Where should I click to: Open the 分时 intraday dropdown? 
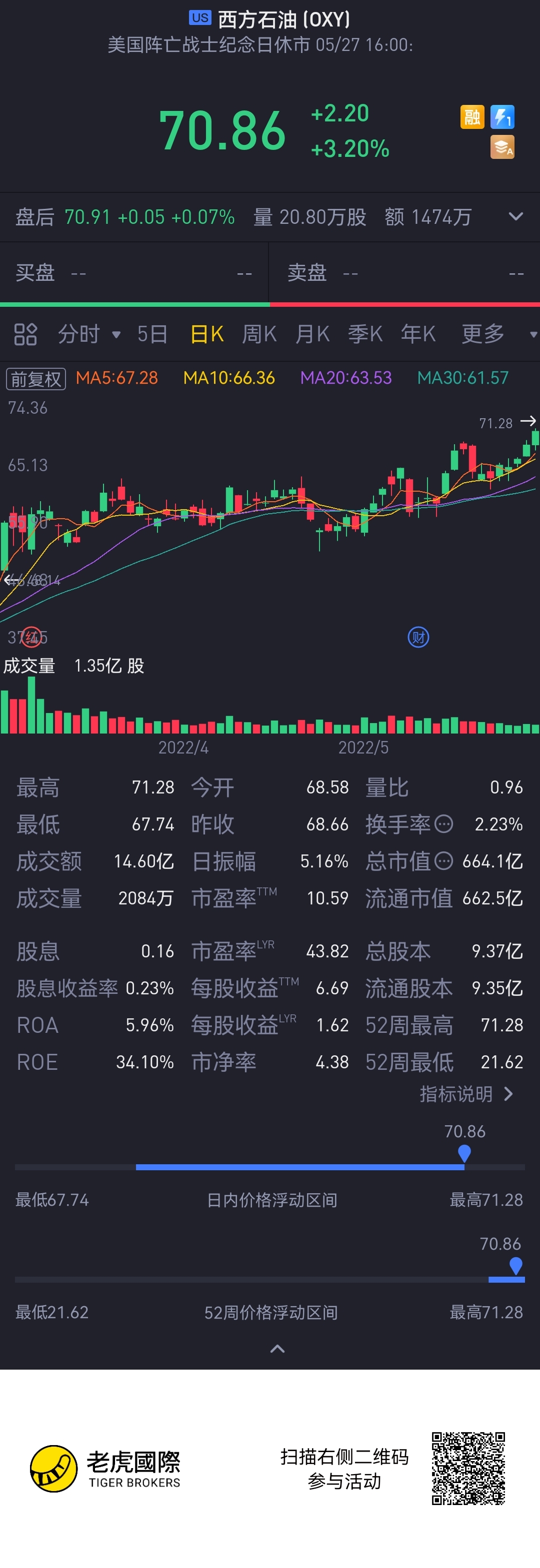[x=89, y=334]
